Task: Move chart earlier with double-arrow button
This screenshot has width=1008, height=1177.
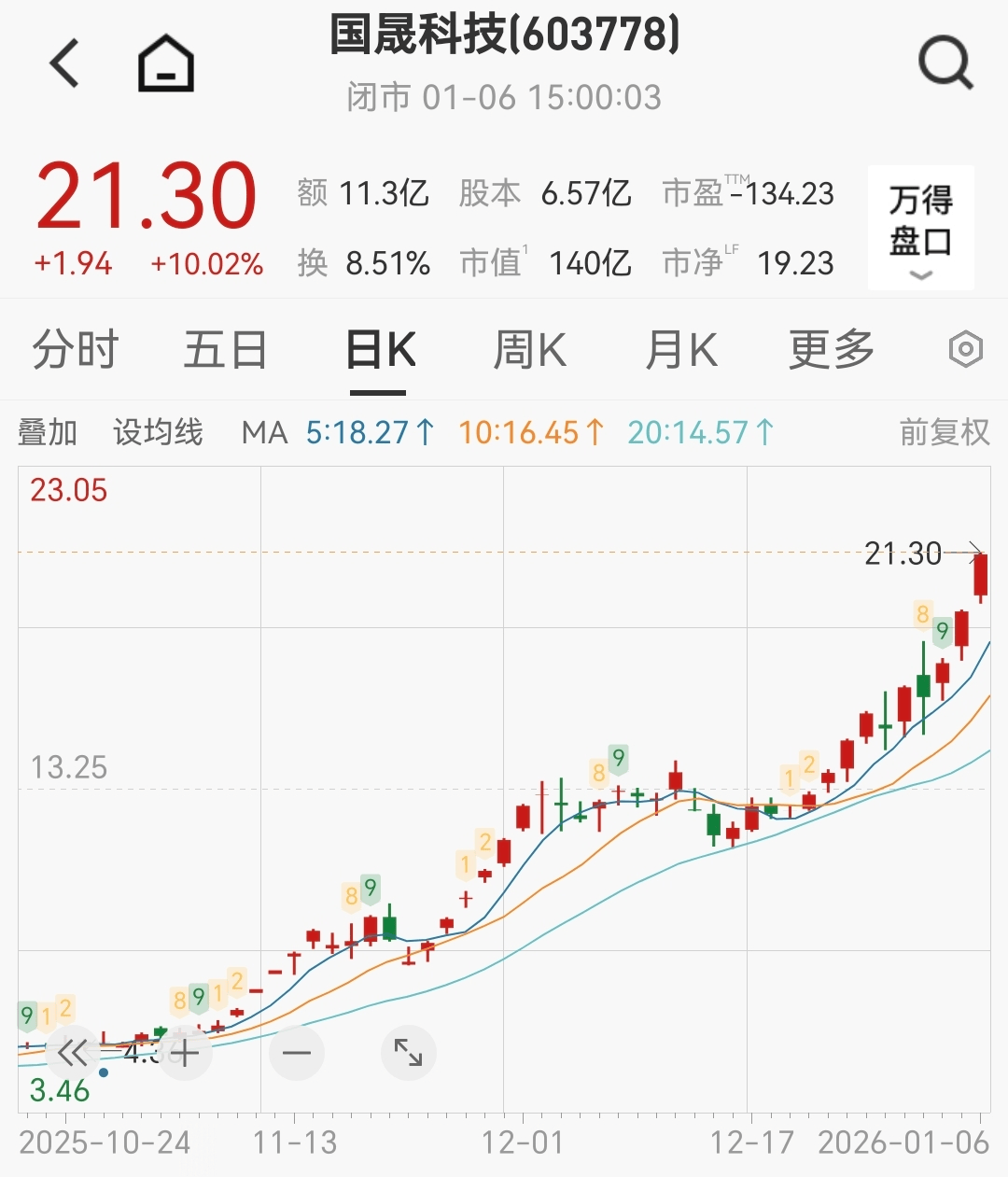Action: coord(73,1054)
